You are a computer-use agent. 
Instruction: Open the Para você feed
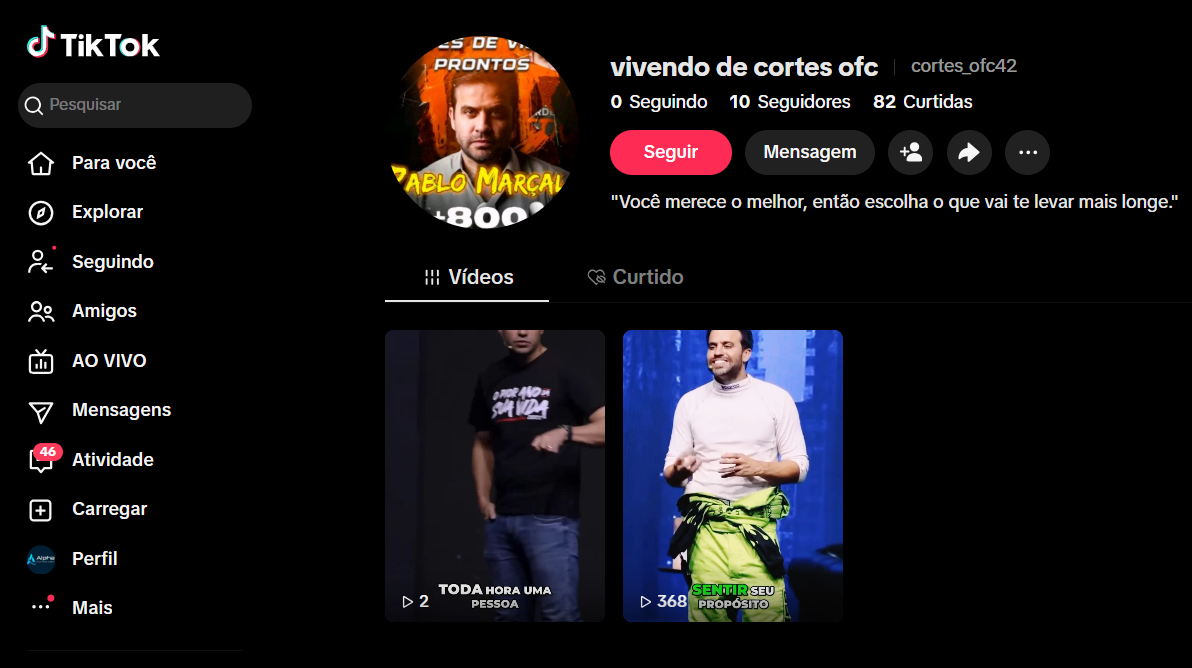click(113, 163)
